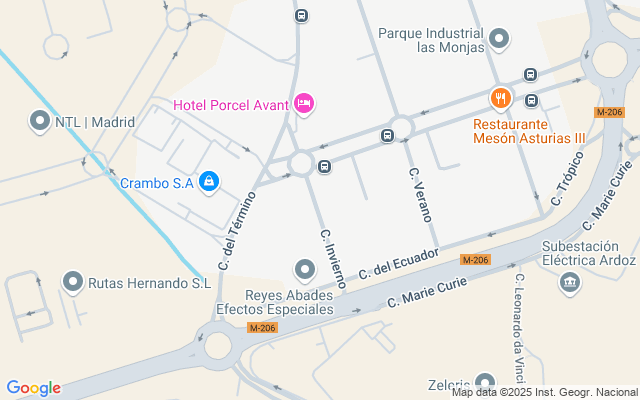The image size is (640, 400).
Task: Open the Hotel Porcel Avant marker
Action: coord(304,103)
